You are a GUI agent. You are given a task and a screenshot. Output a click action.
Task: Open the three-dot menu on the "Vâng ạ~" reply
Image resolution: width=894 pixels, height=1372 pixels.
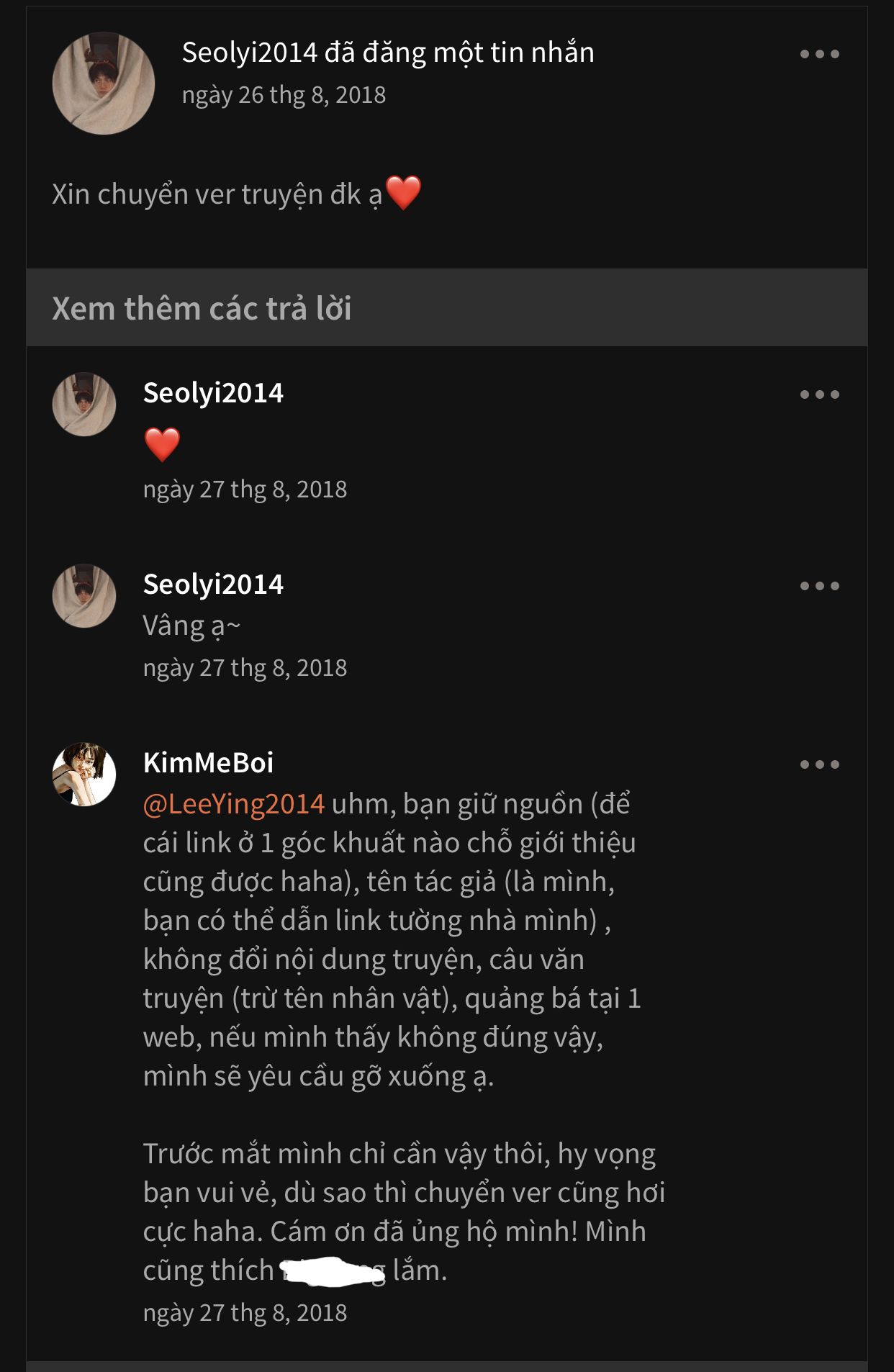click(819, 586)
